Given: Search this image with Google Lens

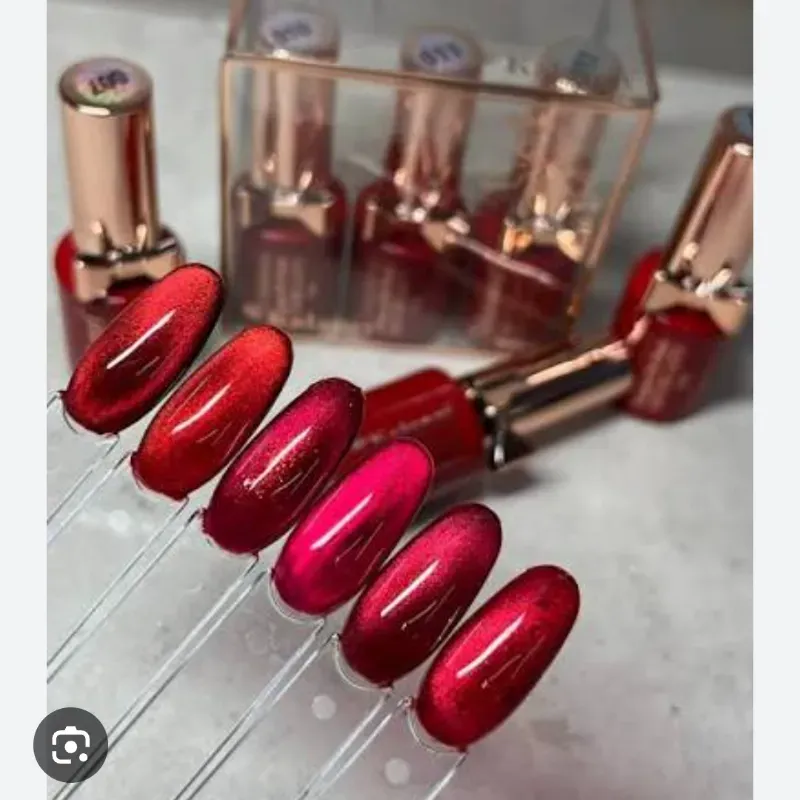Looking at the screenshot, I should click(70, 744).
